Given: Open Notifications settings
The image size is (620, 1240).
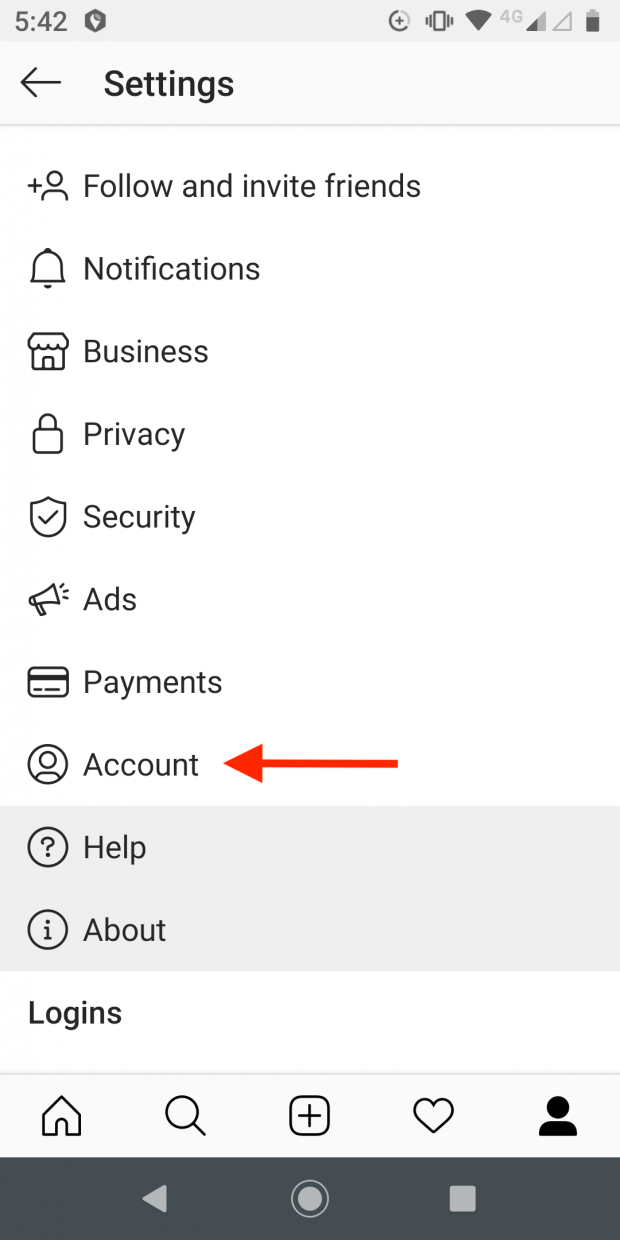Looking at the screenshot, I should [171, 269].
